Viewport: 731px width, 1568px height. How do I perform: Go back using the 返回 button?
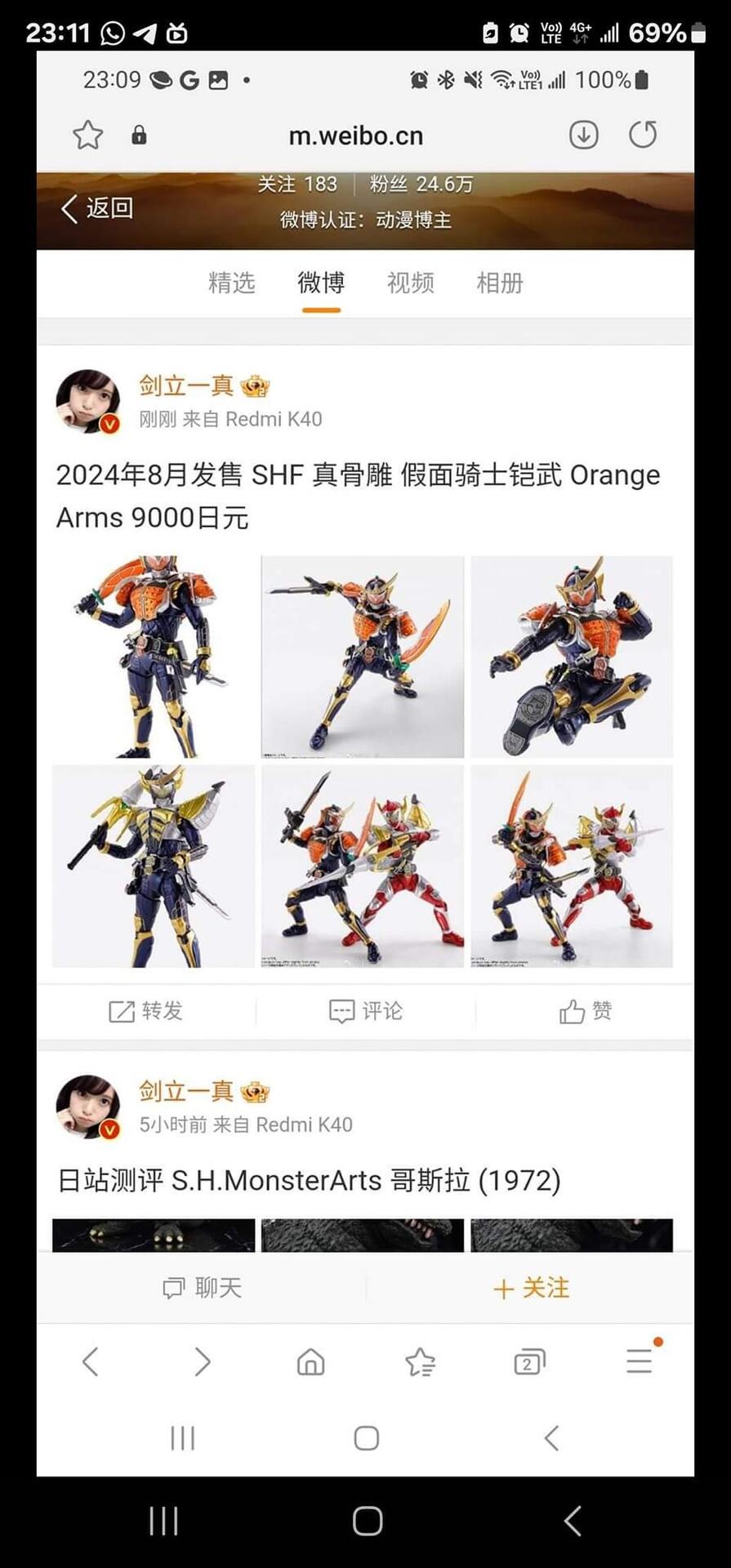coord(98,208)
